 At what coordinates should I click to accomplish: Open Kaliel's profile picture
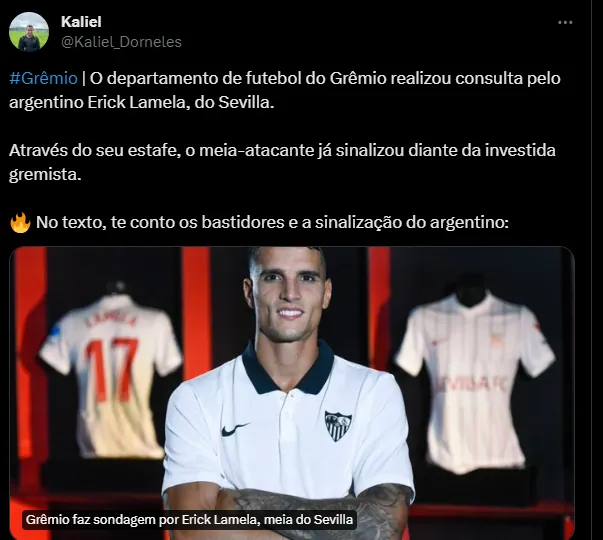(x=29, y=32)
